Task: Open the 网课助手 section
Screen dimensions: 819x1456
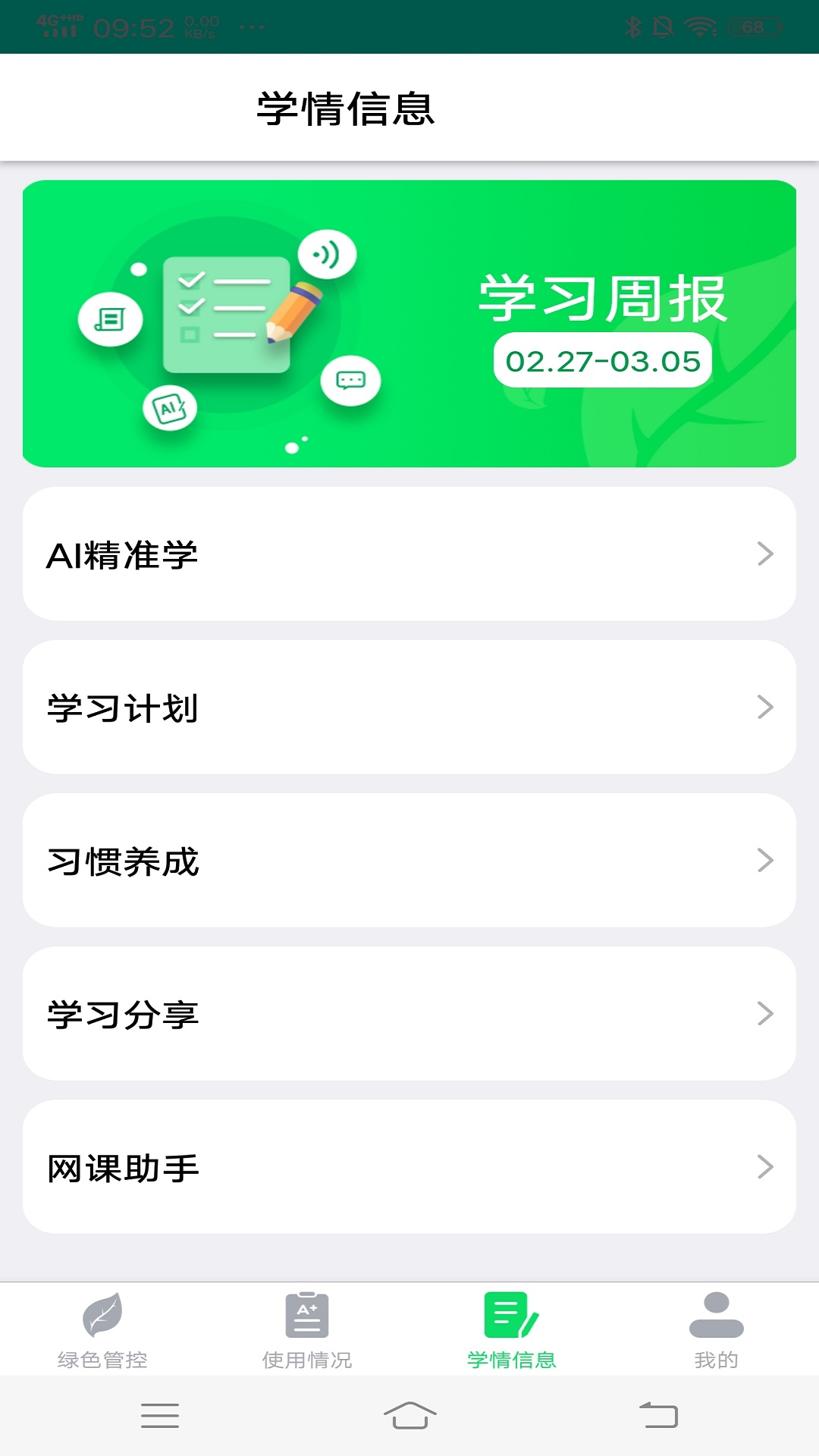Action: (409, 1168)
